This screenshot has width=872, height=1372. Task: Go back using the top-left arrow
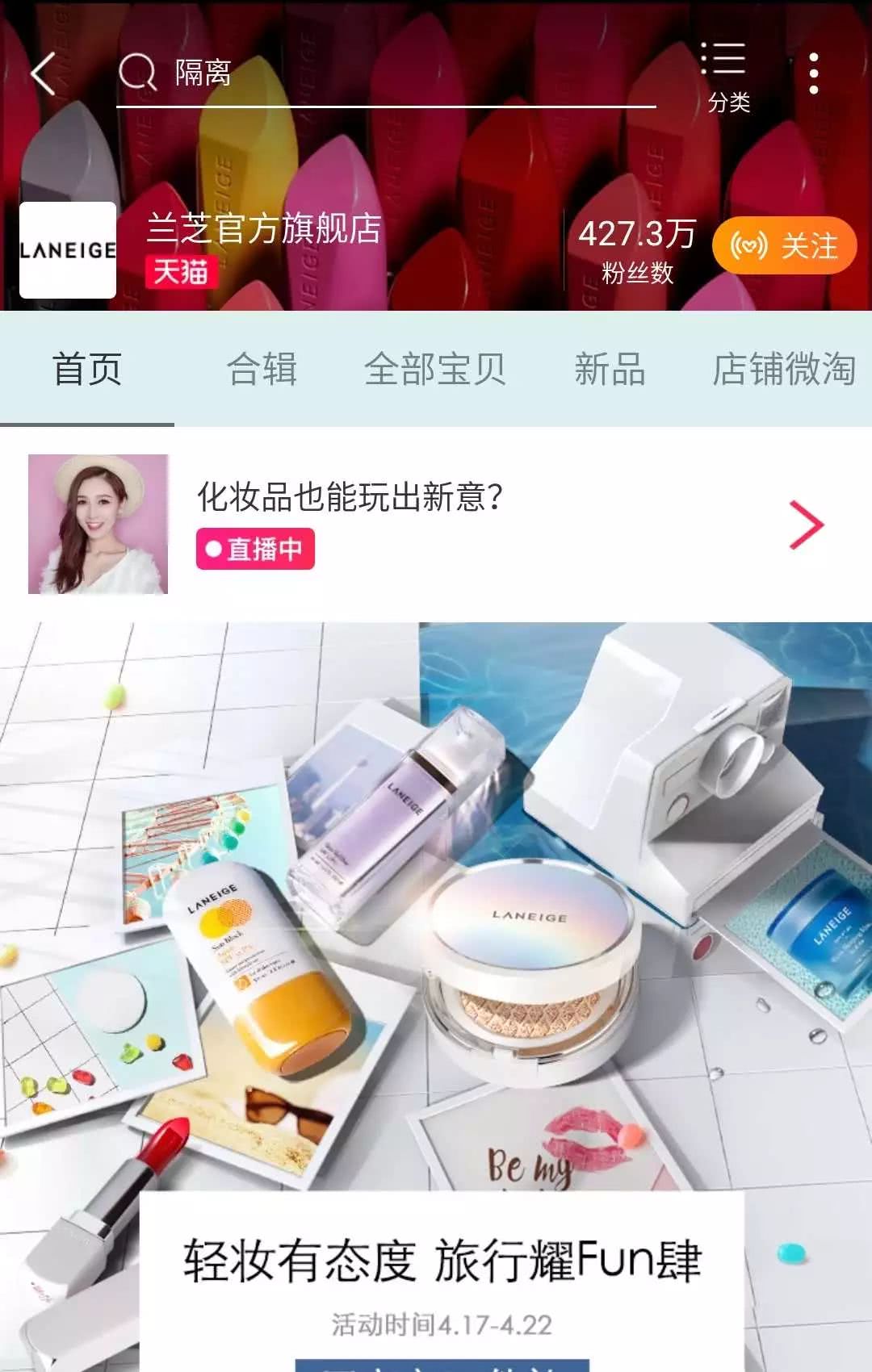coord(44,74)
